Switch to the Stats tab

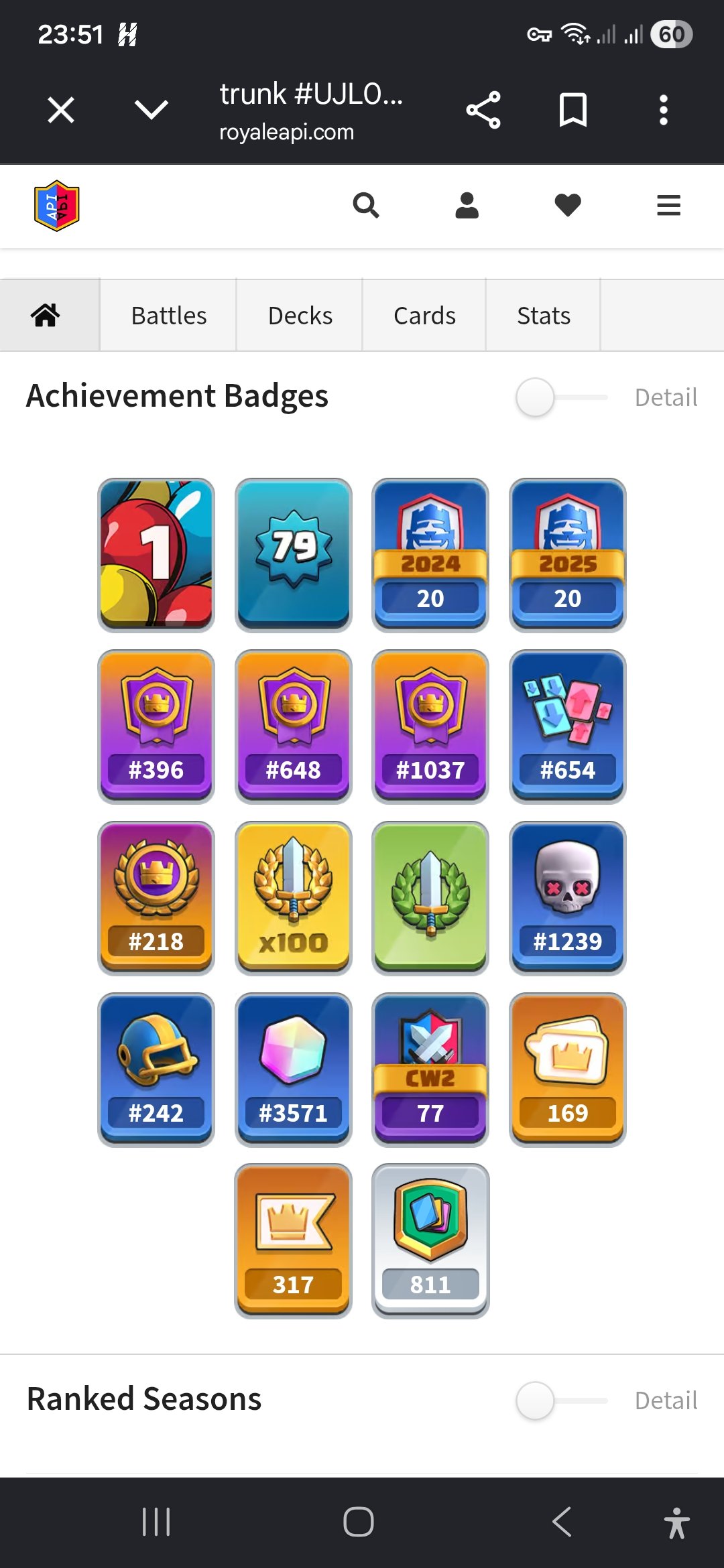pos(543,315)
